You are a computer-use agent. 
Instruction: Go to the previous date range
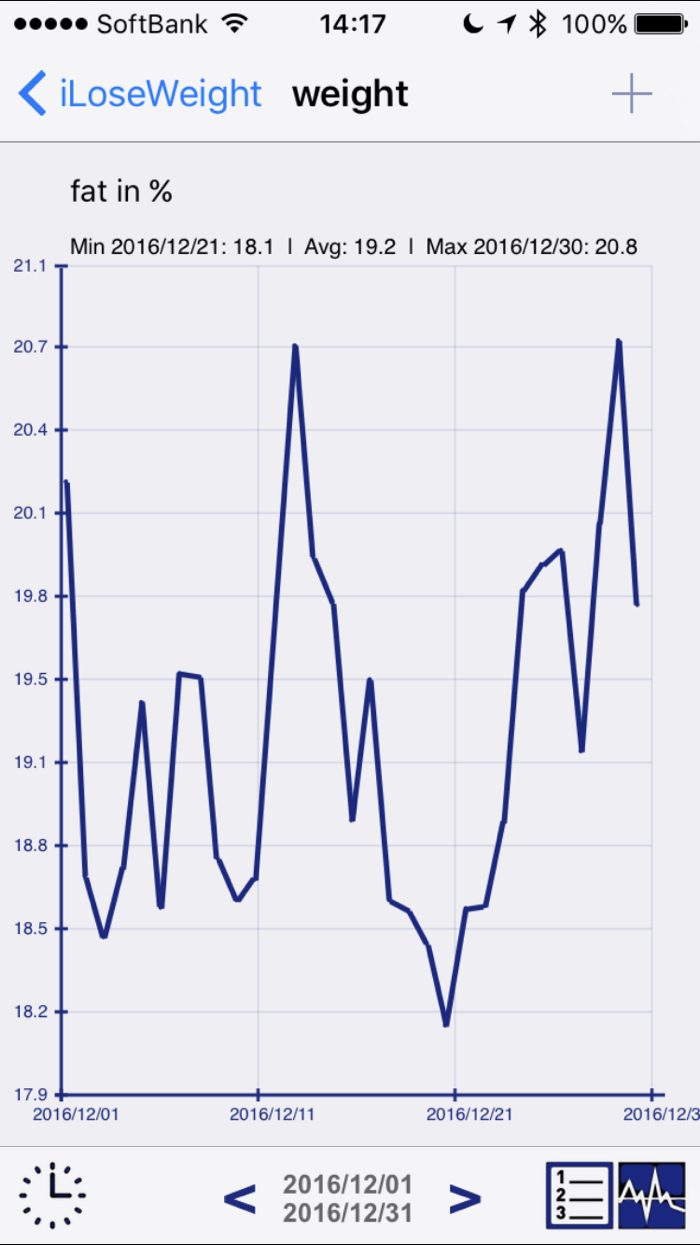(239, 1197)
